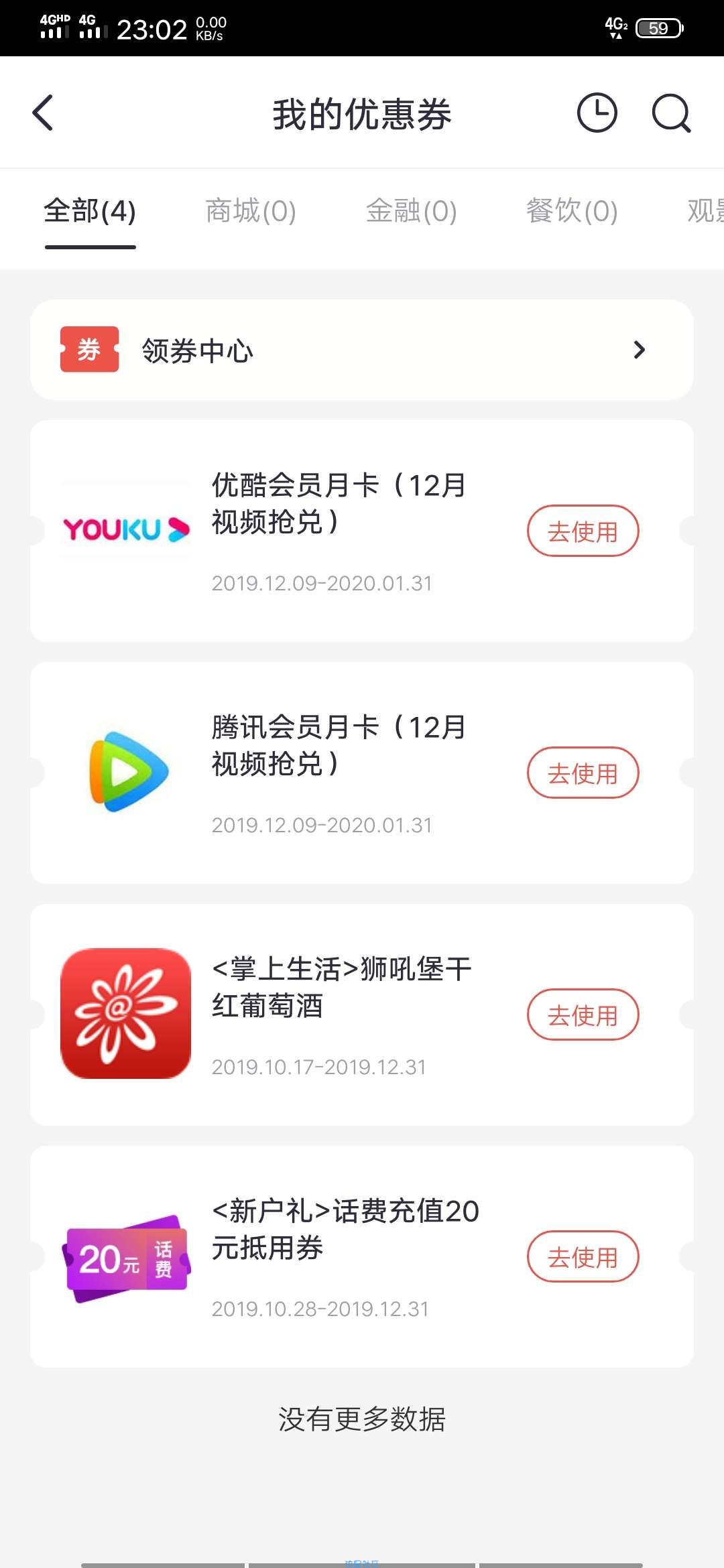Open coupon history clock icon
The image size is (724, 1568).
(x=597, y=113)
